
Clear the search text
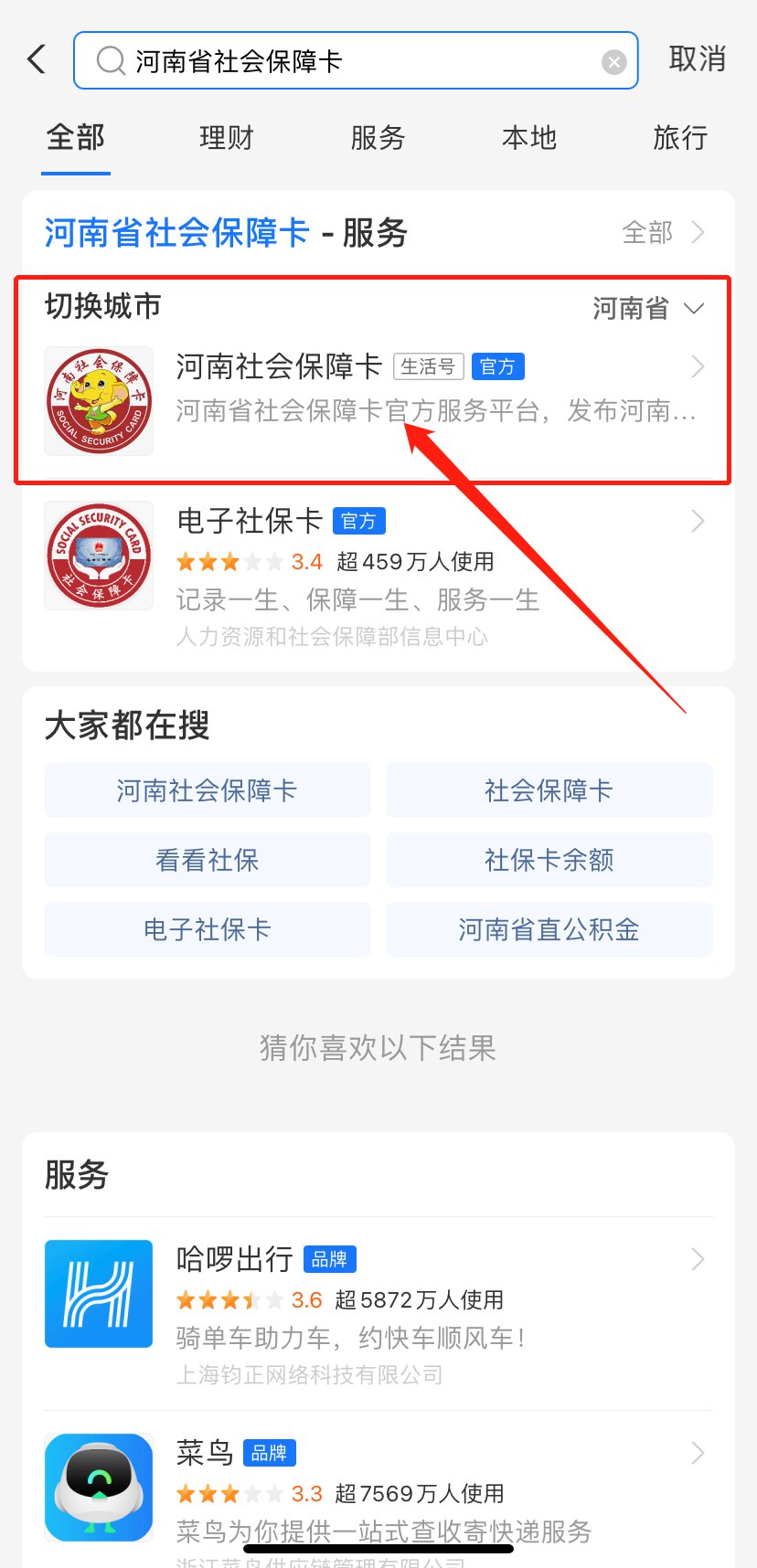pos(613,62)
